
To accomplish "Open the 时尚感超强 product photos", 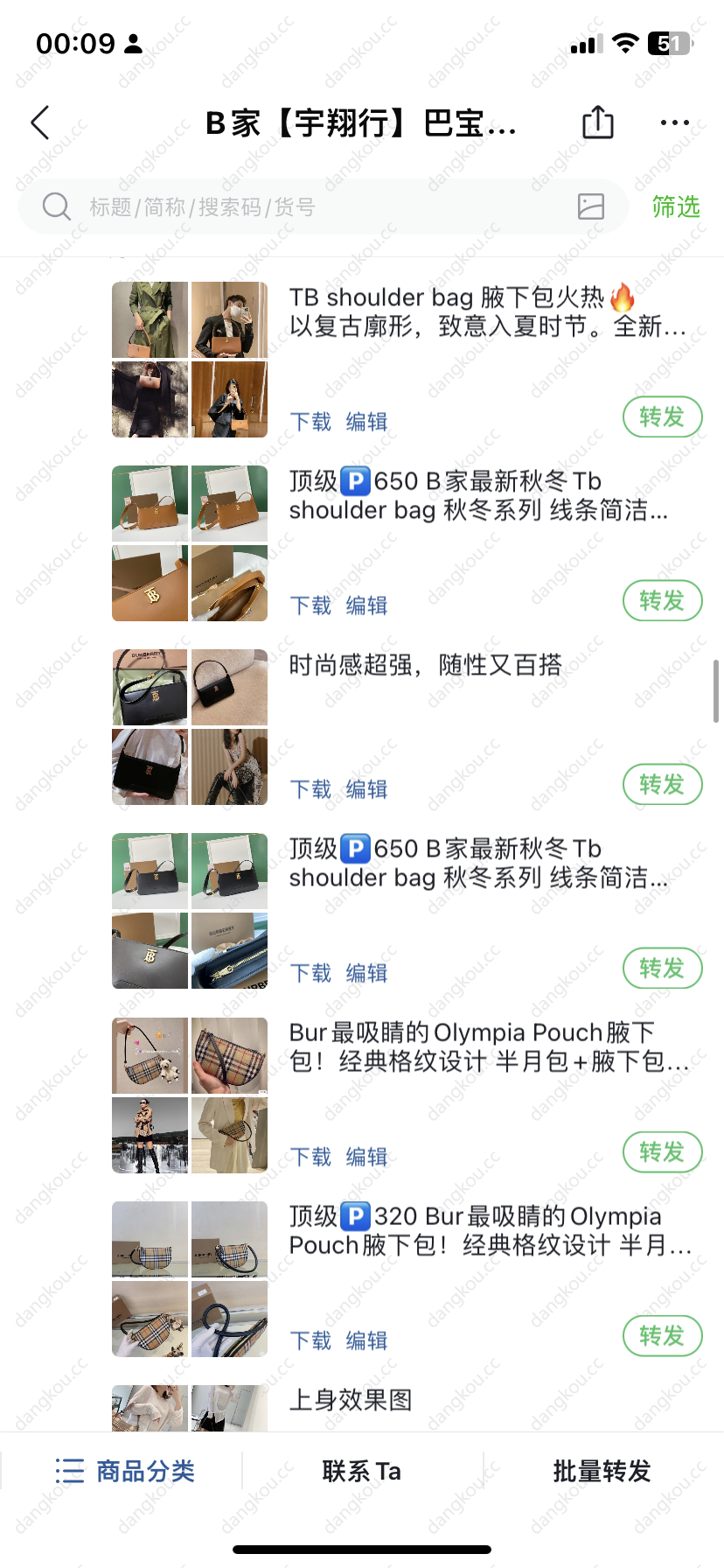I will pyautogui.click(x=190, y=727).
